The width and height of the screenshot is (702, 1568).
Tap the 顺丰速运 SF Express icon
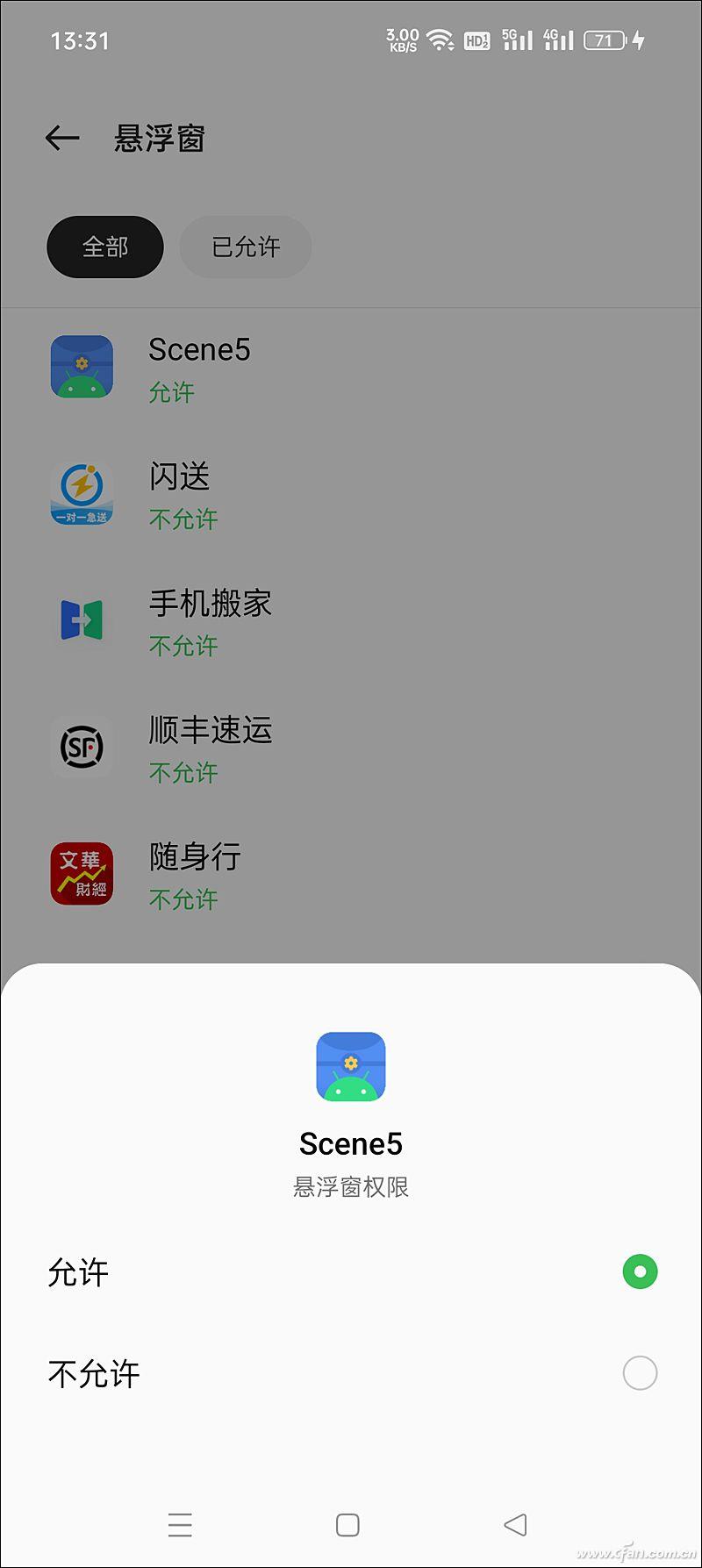pyautogui.click(x=82, y=748)
